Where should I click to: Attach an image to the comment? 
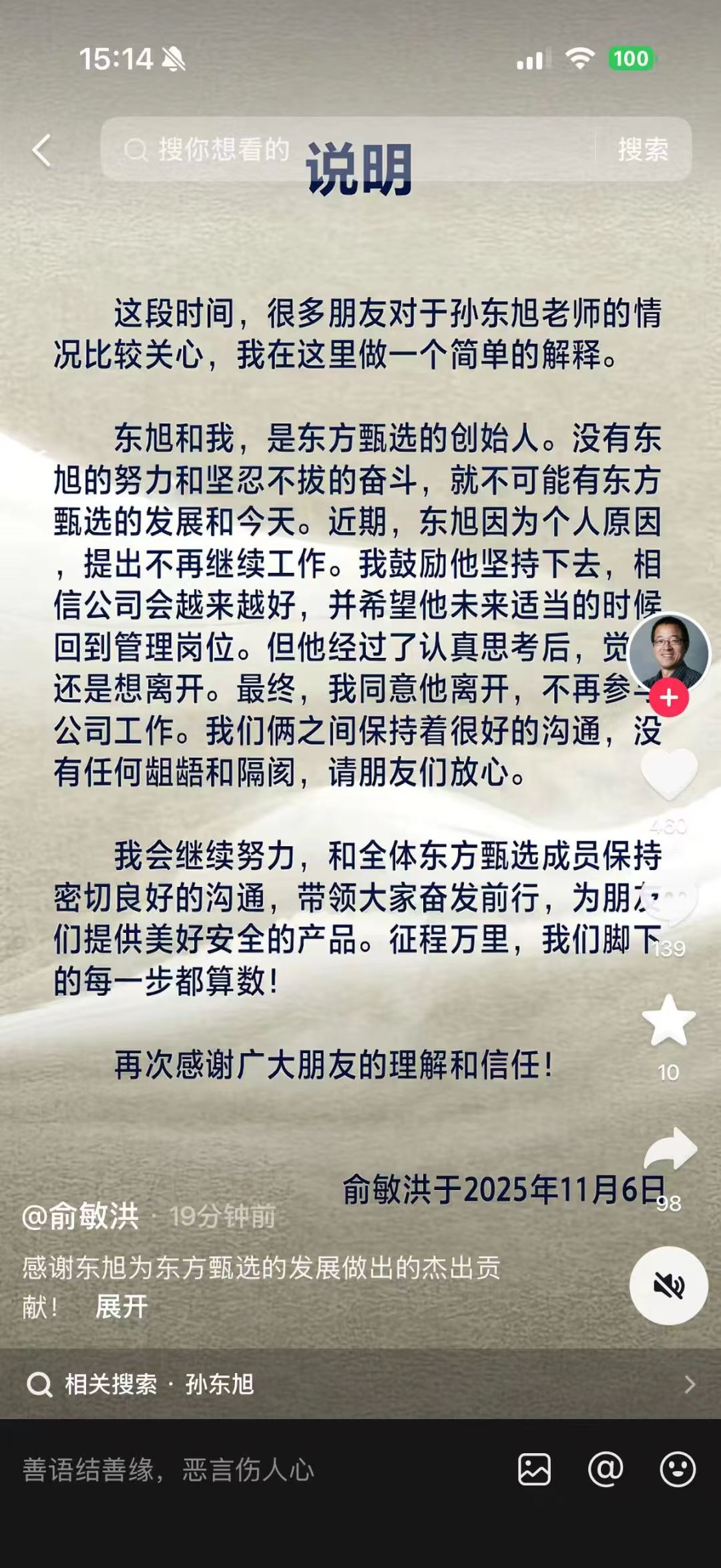534,1470
